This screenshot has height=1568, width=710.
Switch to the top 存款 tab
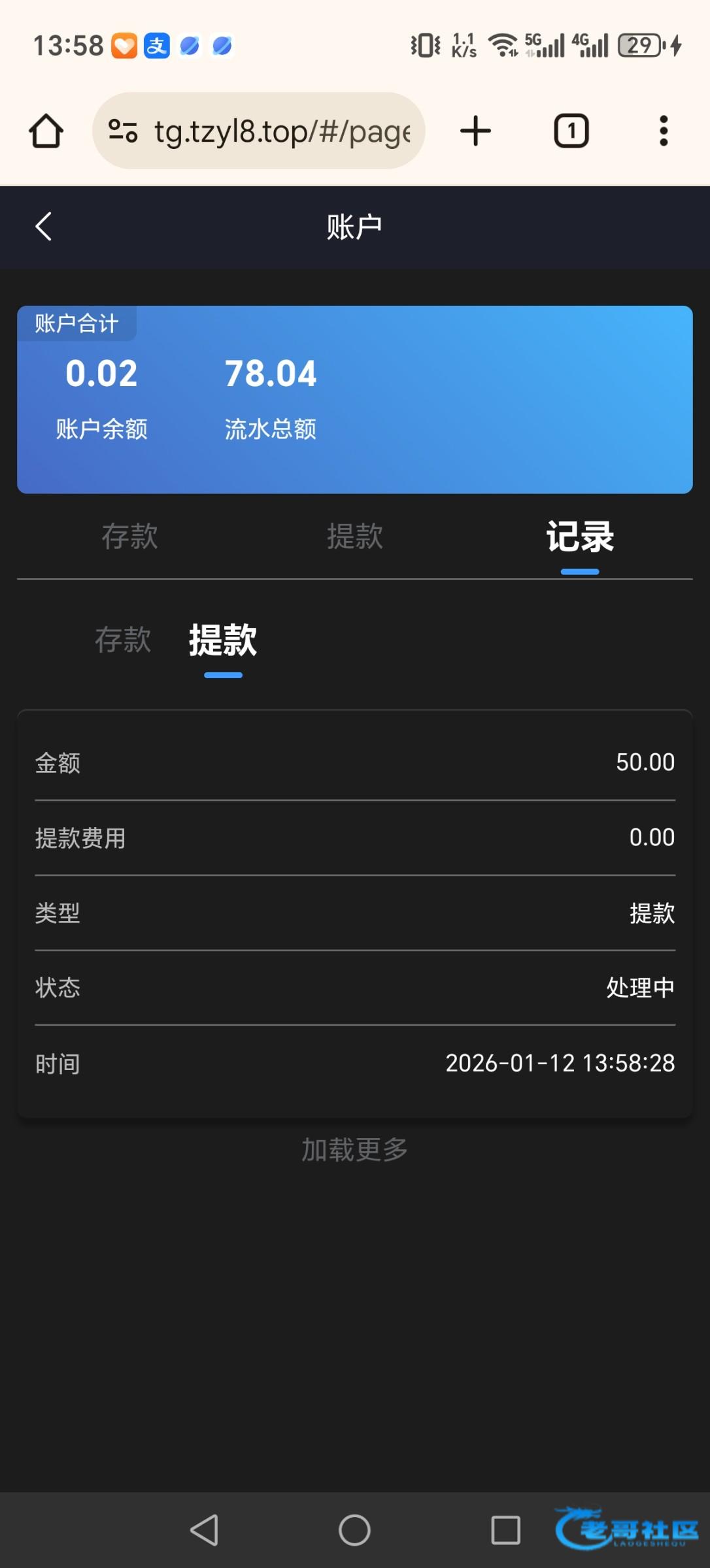129,536
